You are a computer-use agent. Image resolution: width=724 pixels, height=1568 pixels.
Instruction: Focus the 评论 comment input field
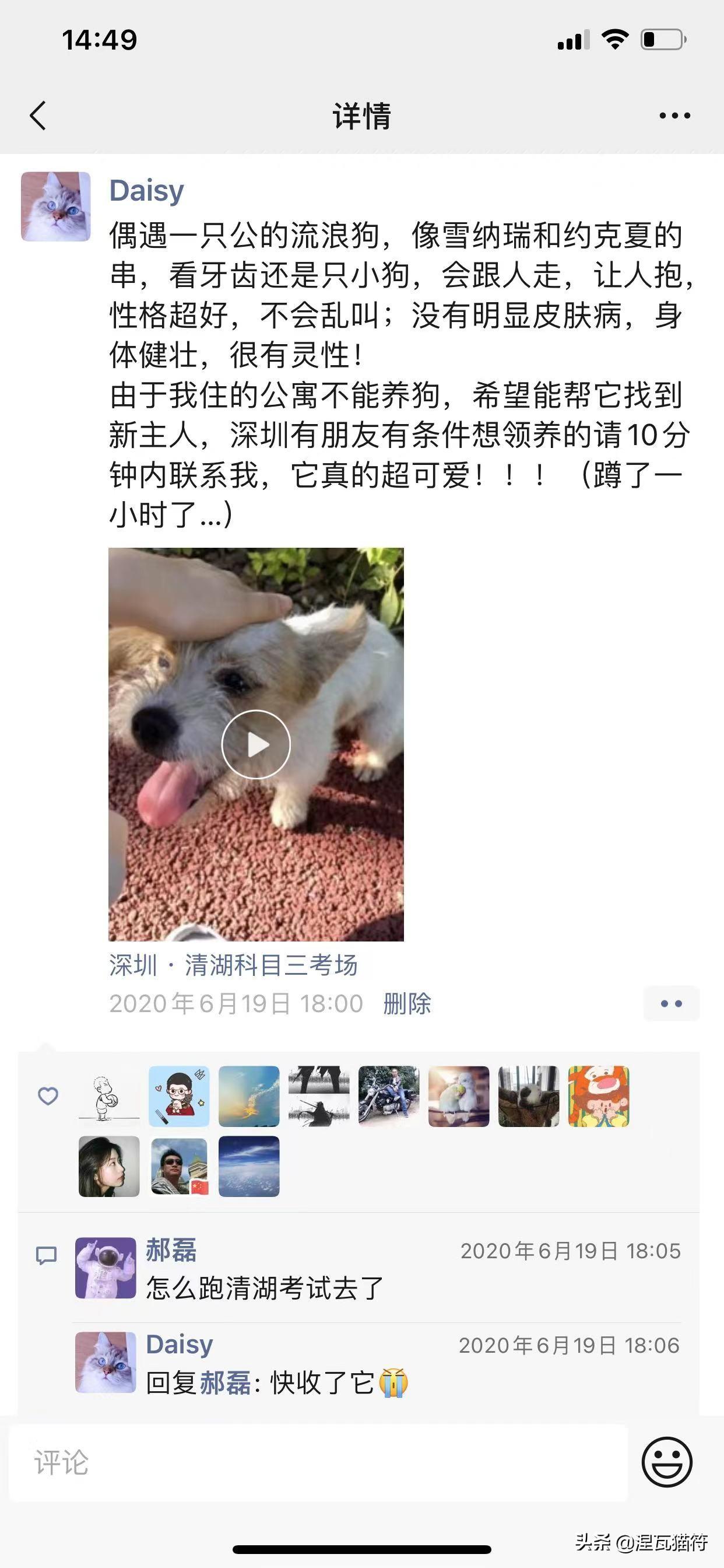(x=318, y=1462)
